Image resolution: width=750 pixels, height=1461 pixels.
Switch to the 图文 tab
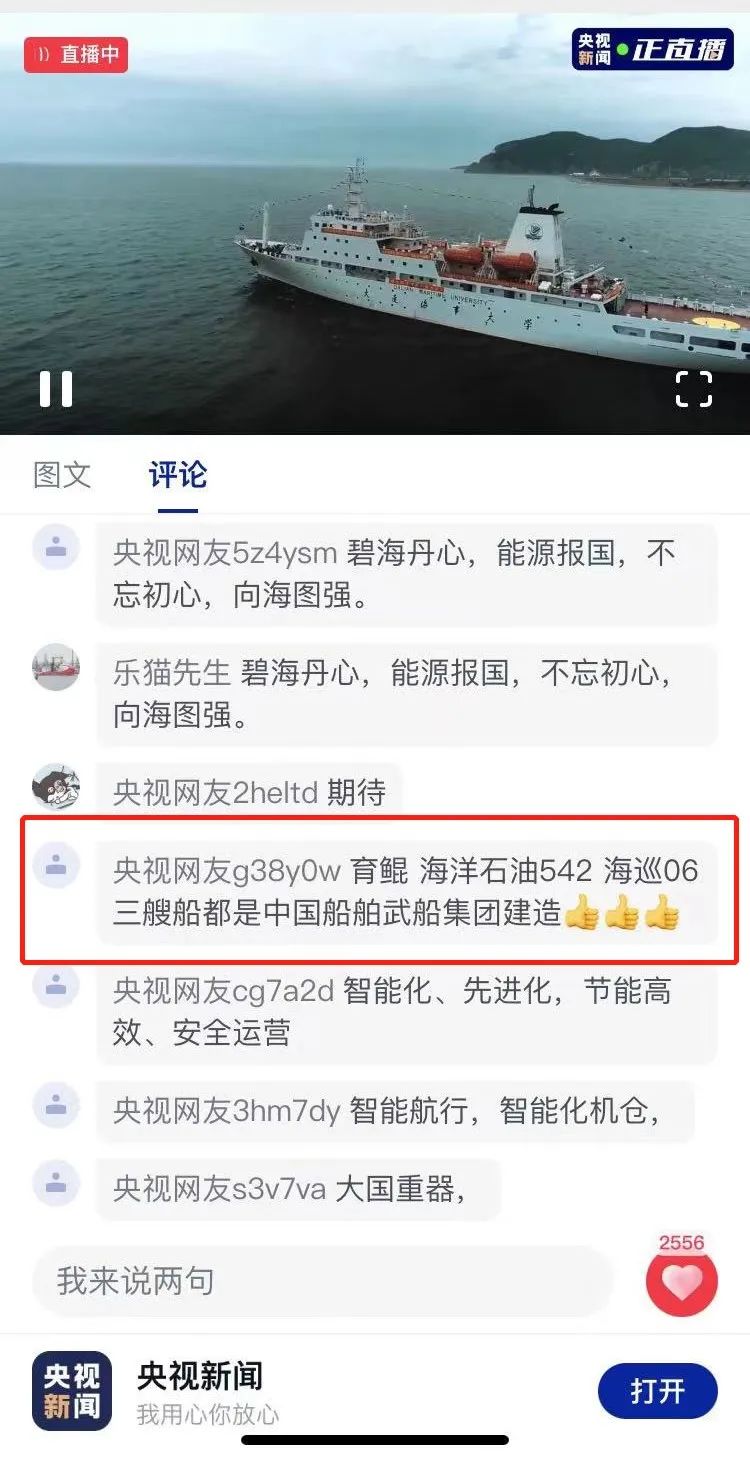(62, 474)
